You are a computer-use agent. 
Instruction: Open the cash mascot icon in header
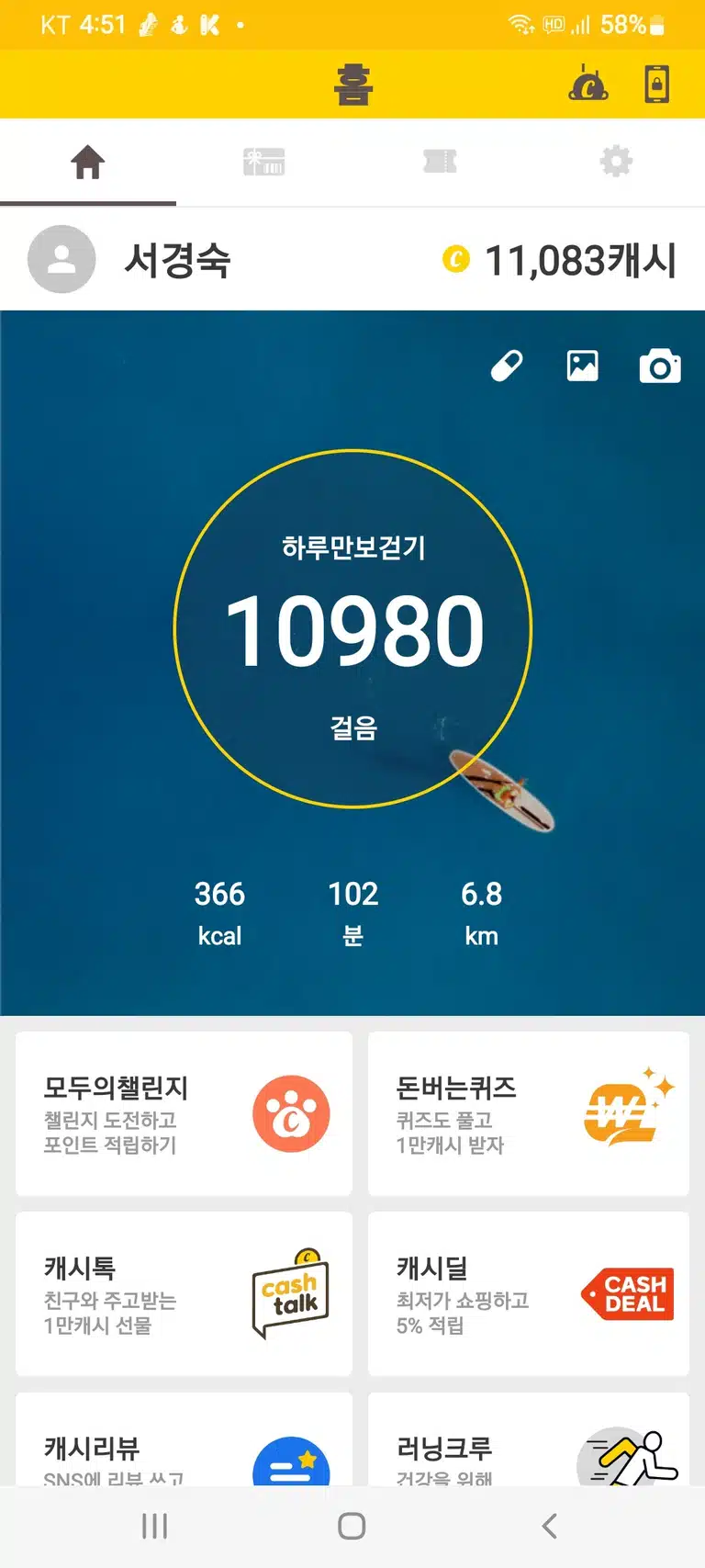tap(588, 84)
